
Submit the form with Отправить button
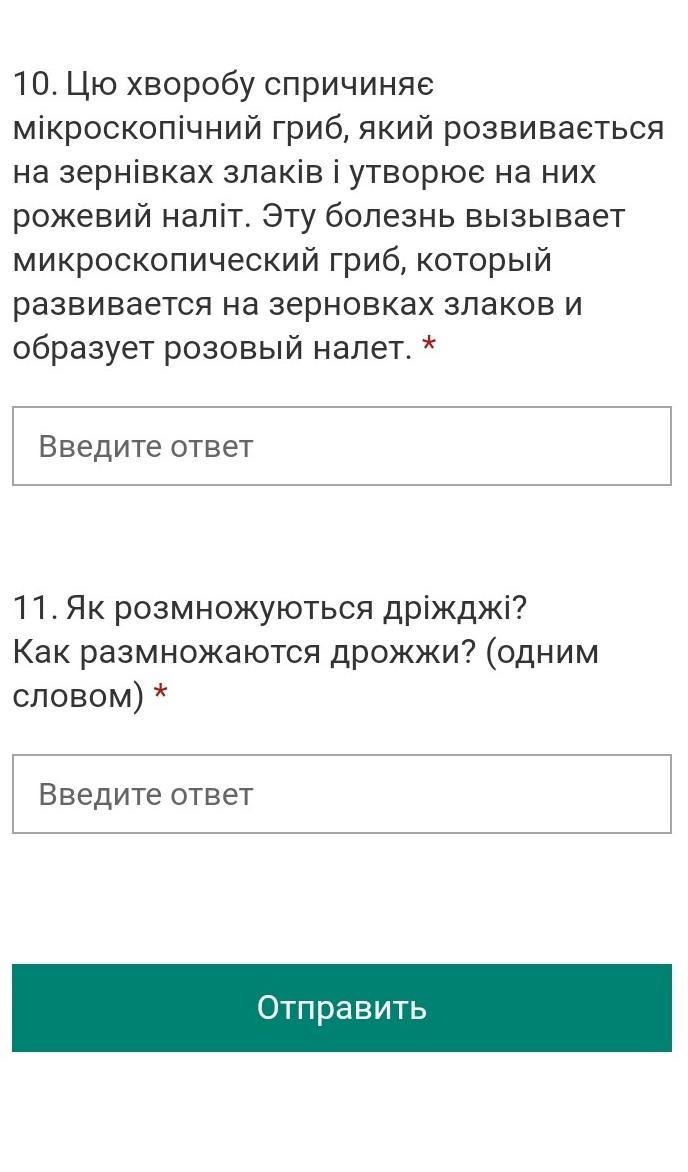click(341, 1007)
